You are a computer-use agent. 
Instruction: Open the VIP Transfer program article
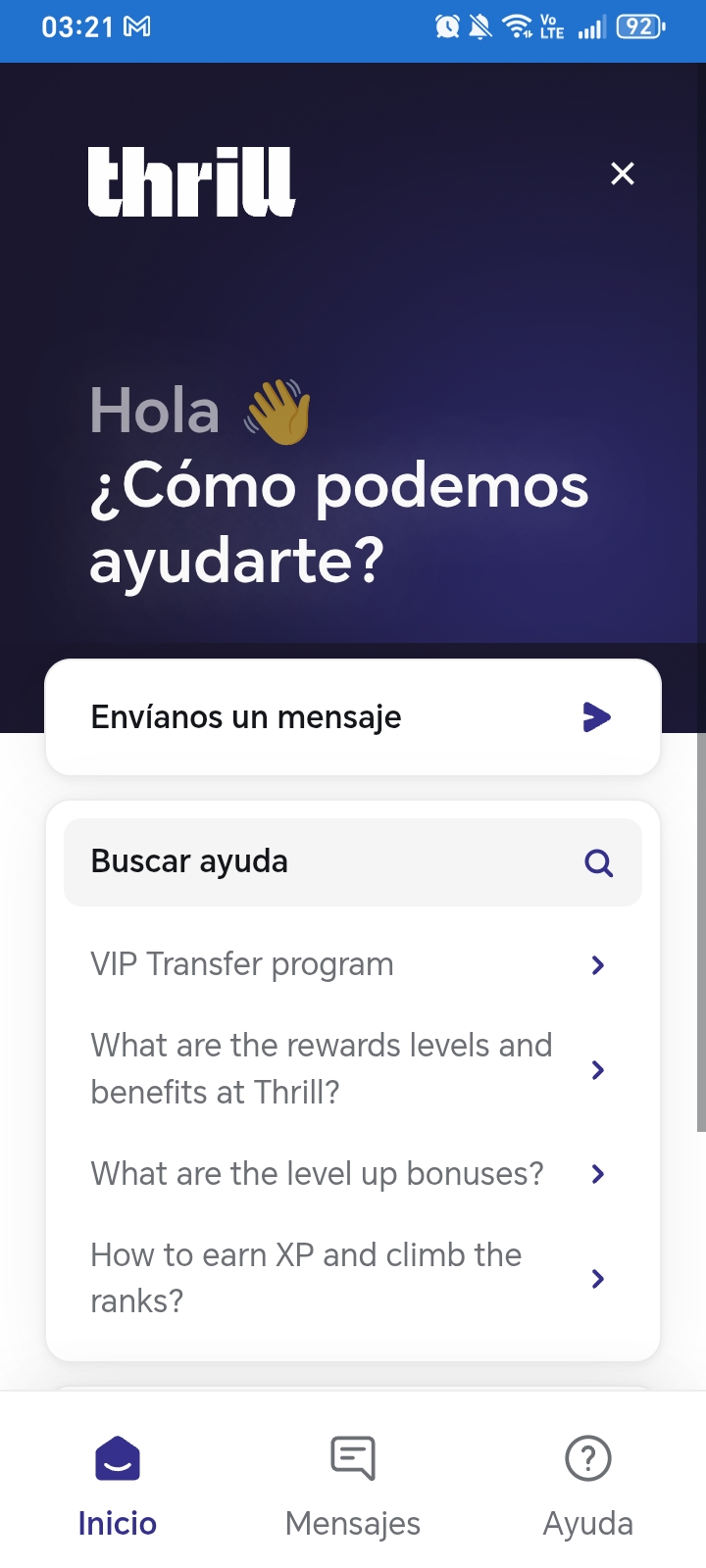[353, 964]
